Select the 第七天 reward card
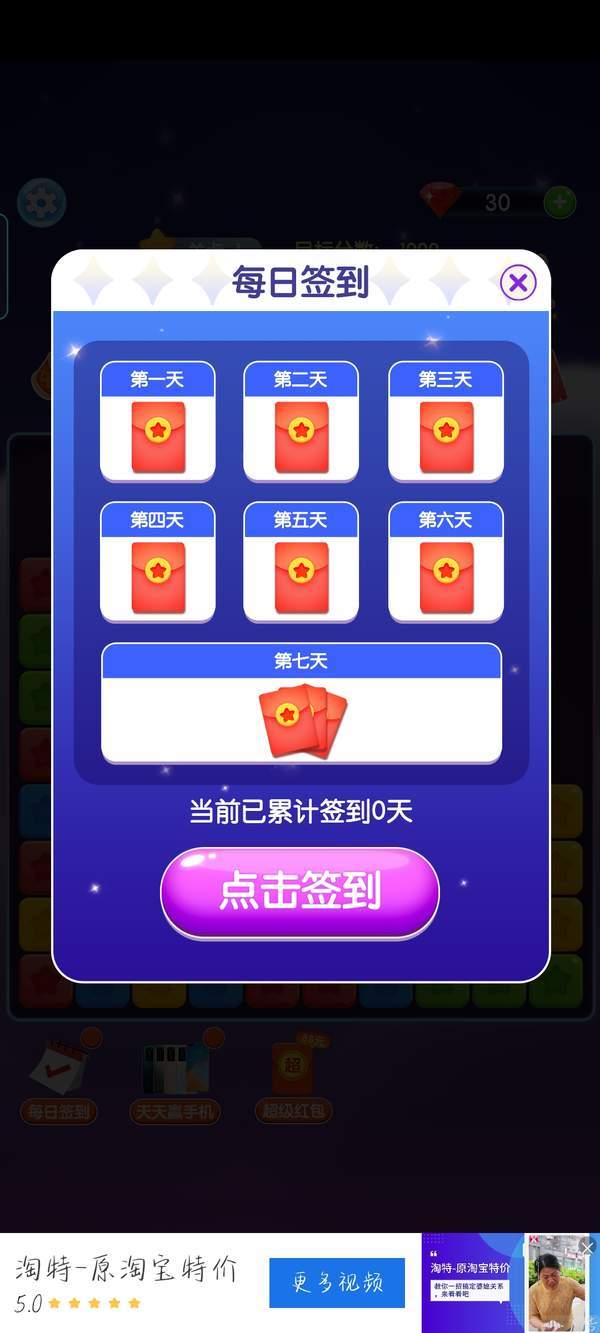Image resolution: width=600 pixels, height=1333 pixels. [x=301, y=703]
